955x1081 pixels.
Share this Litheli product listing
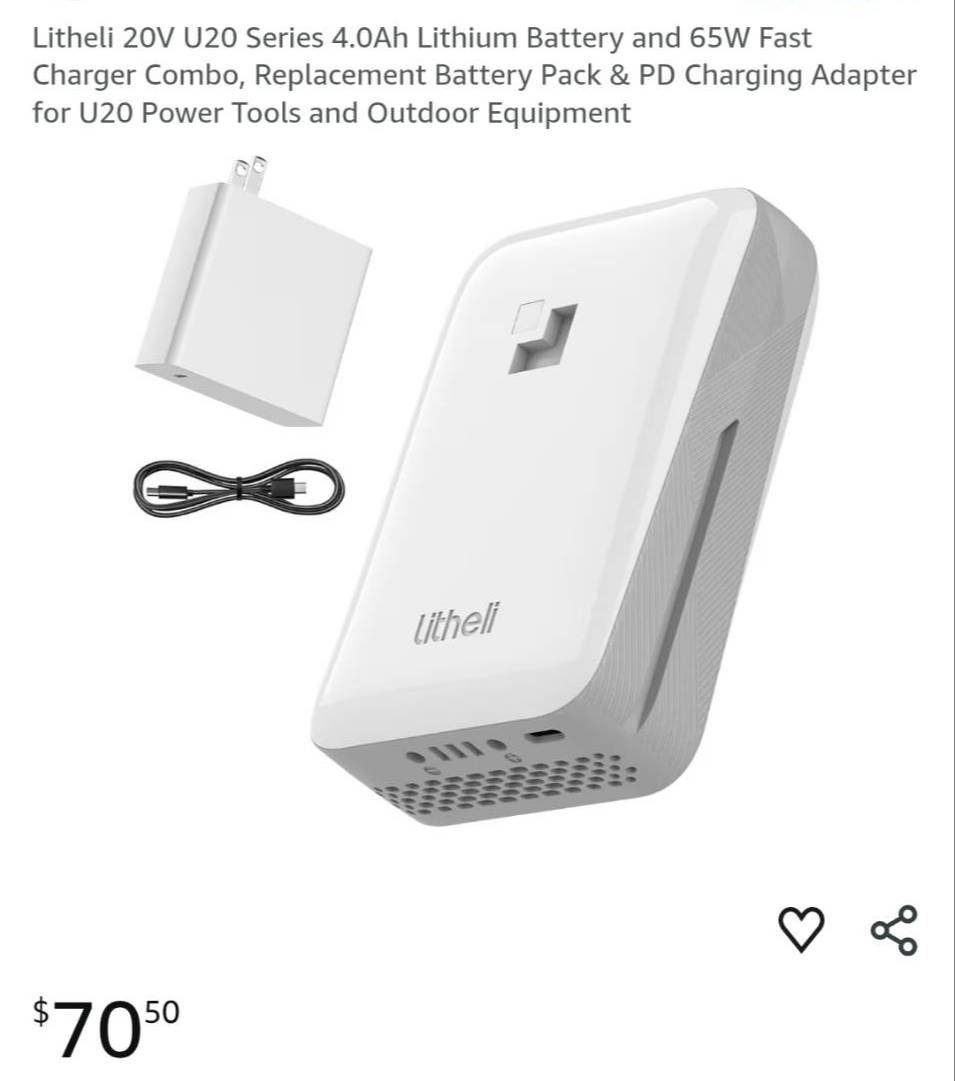[894, 930]
